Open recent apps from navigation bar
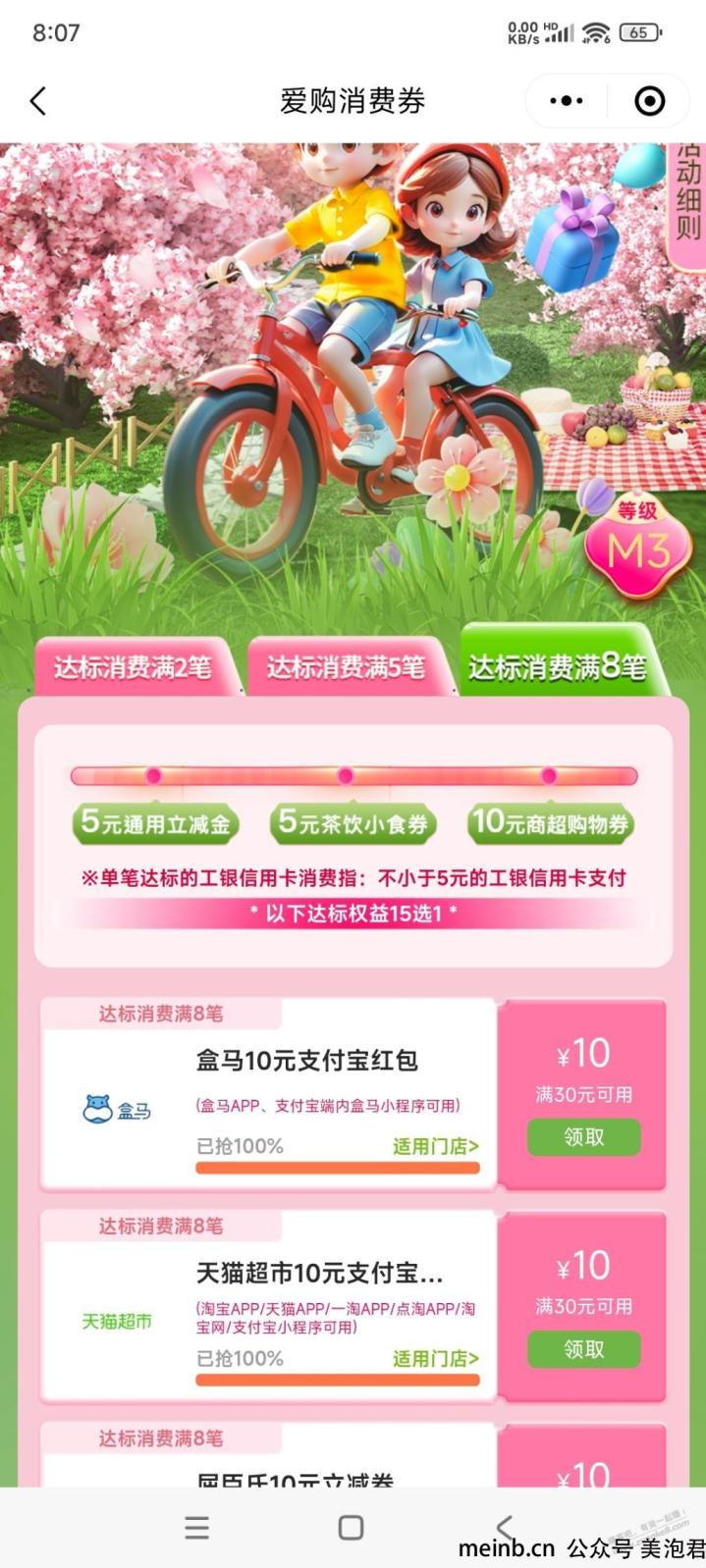 197,1528
